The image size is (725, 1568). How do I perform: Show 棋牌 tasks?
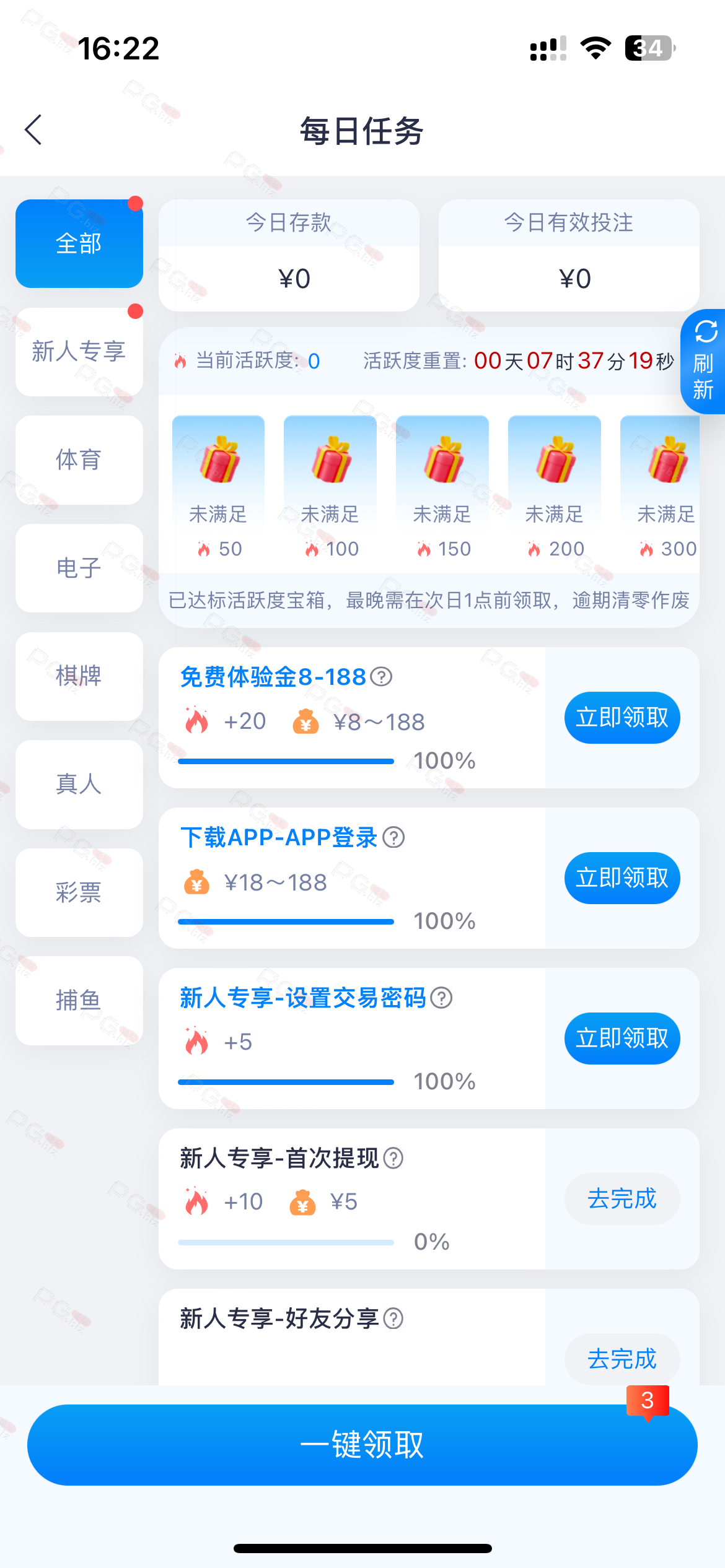79,676
